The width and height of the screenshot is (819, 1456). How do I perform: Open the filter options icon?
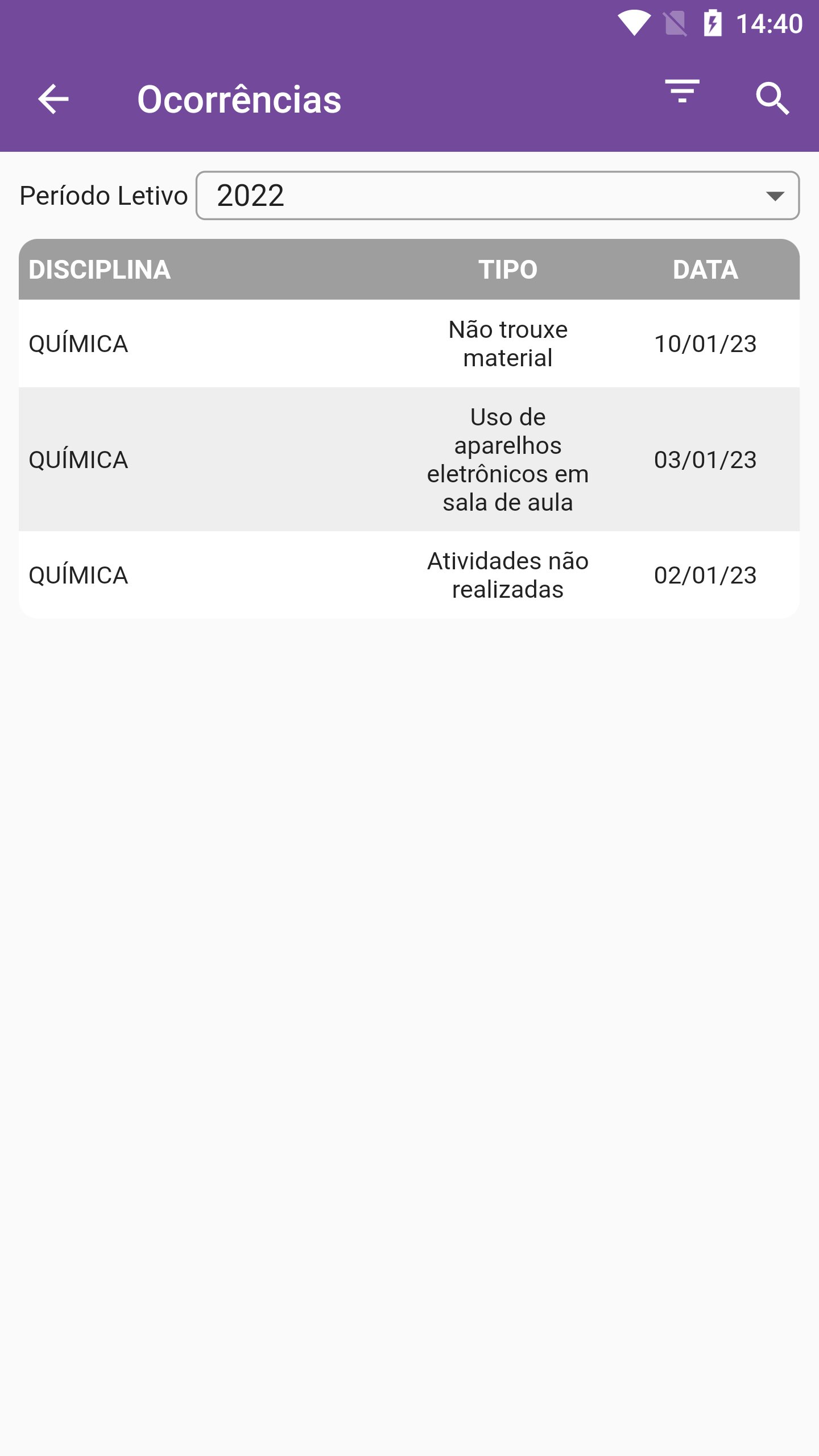click(682, 92)
